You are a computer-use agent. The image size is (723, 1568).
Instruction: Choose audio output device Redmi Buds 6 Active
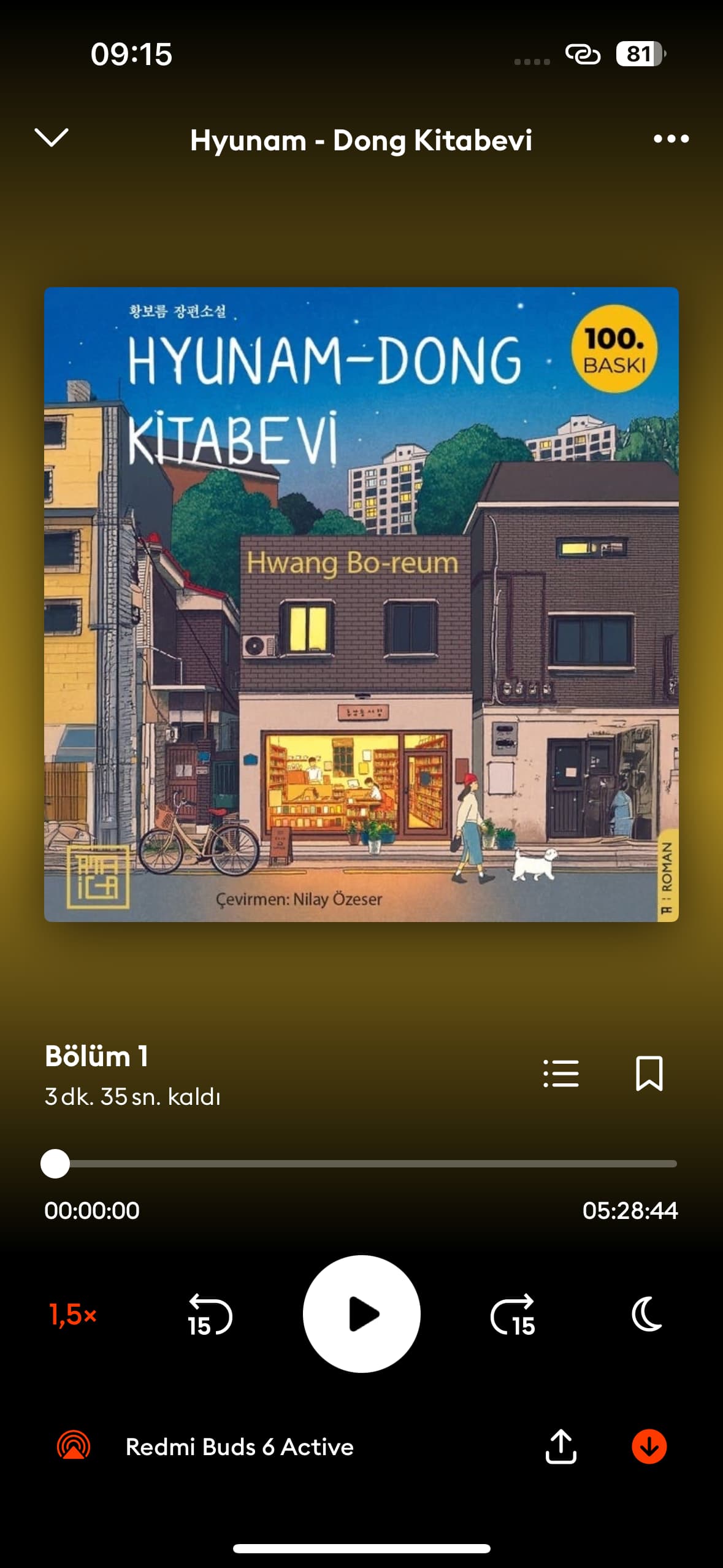click(x=239, y=1447)
